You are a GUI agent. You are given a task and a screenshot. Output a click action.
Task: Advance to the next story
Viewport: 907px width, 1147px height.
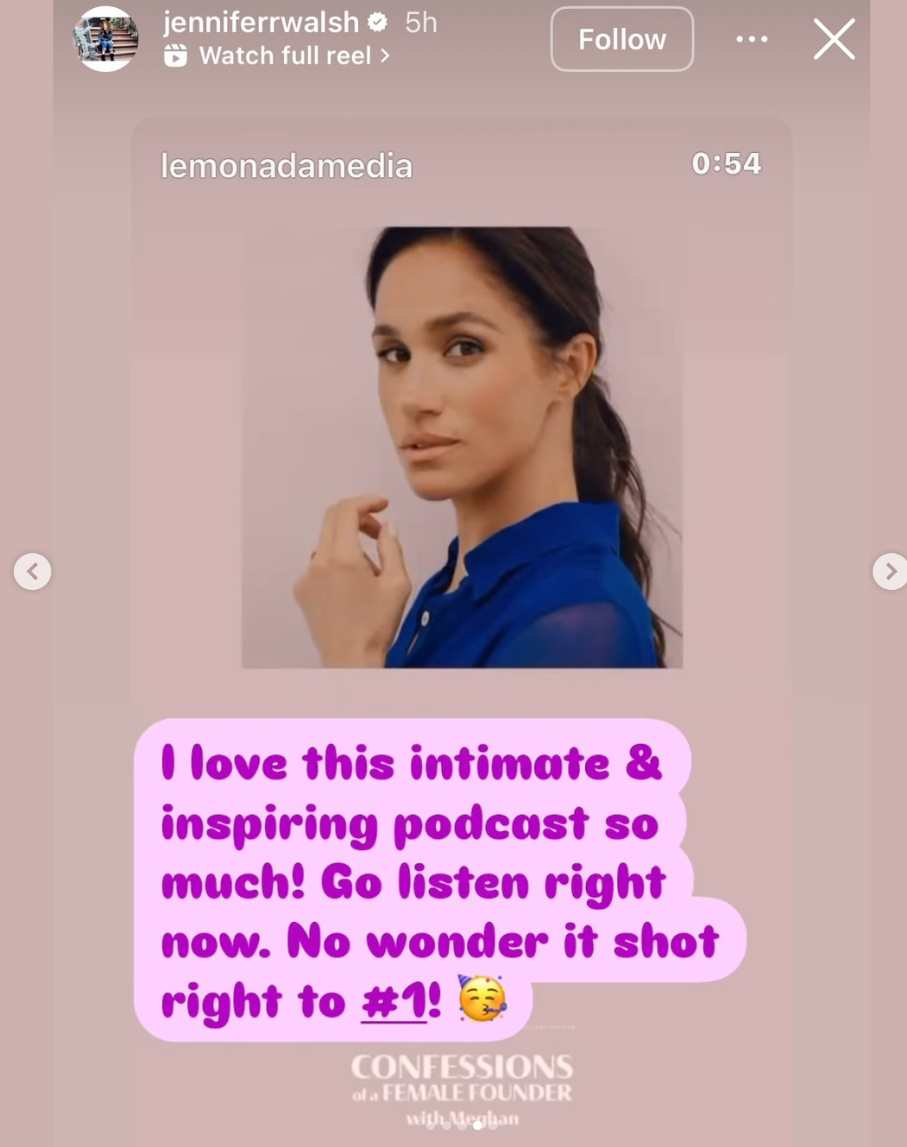tap(889, 571)
